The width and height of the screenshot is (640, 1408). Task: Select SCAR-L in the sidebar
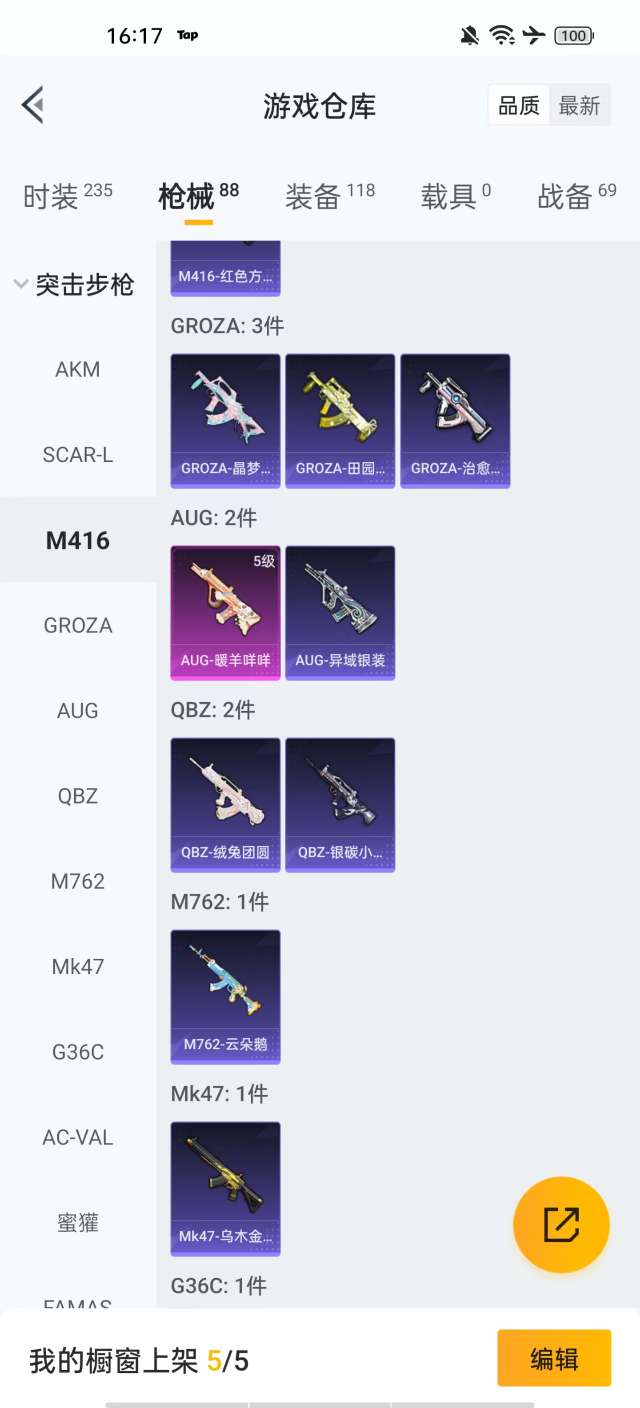78,455
